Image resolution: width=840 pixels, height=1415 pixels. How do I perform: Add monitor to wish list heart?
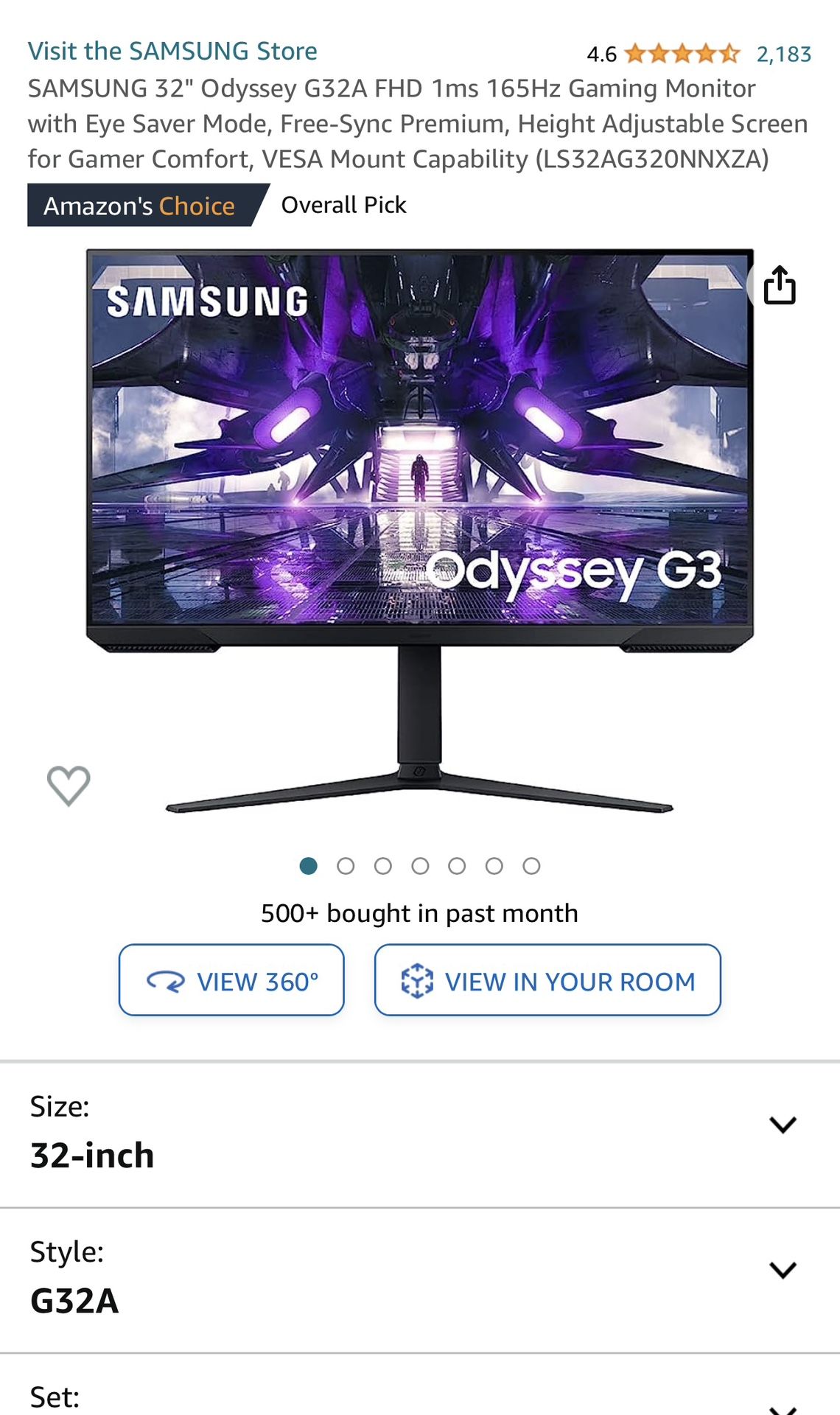coord(69,786)
